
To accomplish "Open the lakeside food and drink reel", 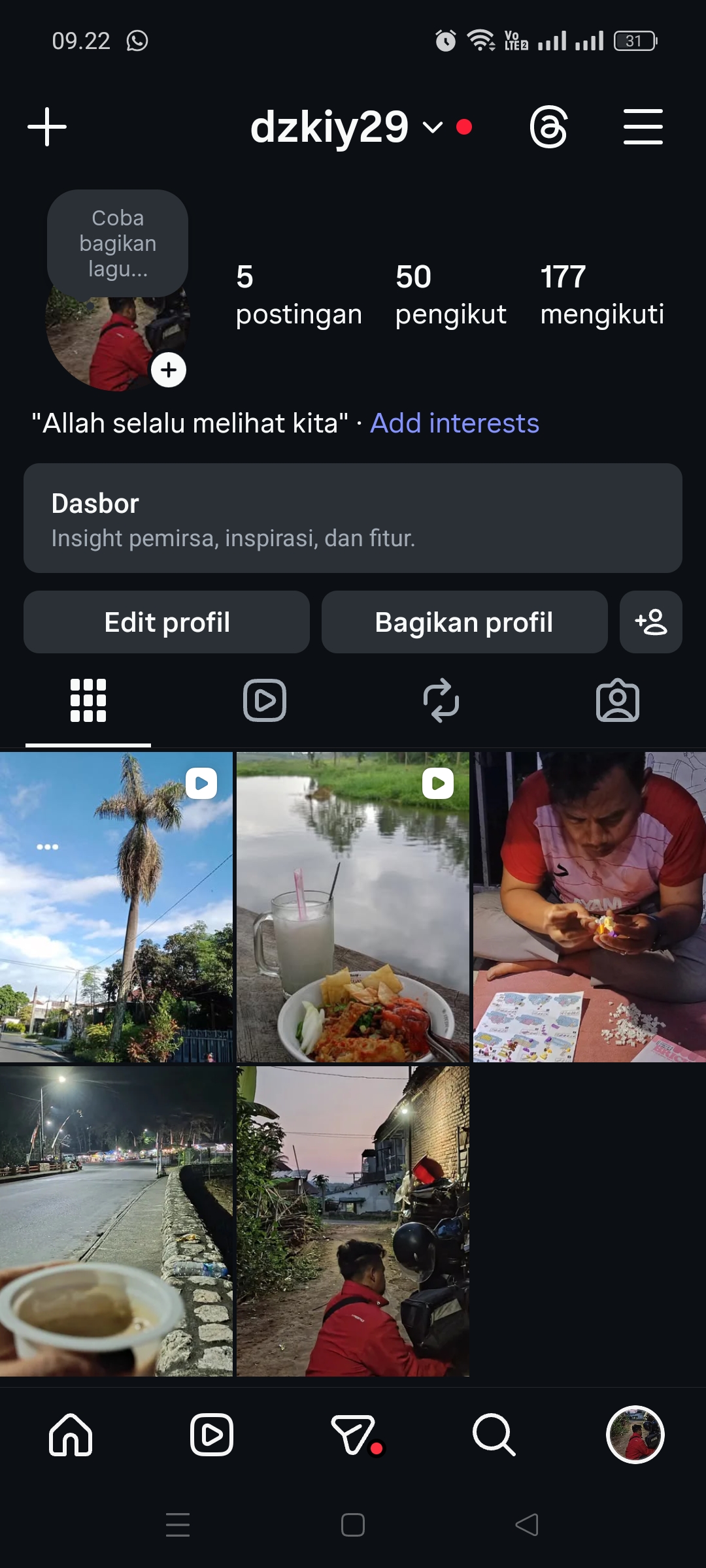I will pyautogui.click(x=353, y=907).
